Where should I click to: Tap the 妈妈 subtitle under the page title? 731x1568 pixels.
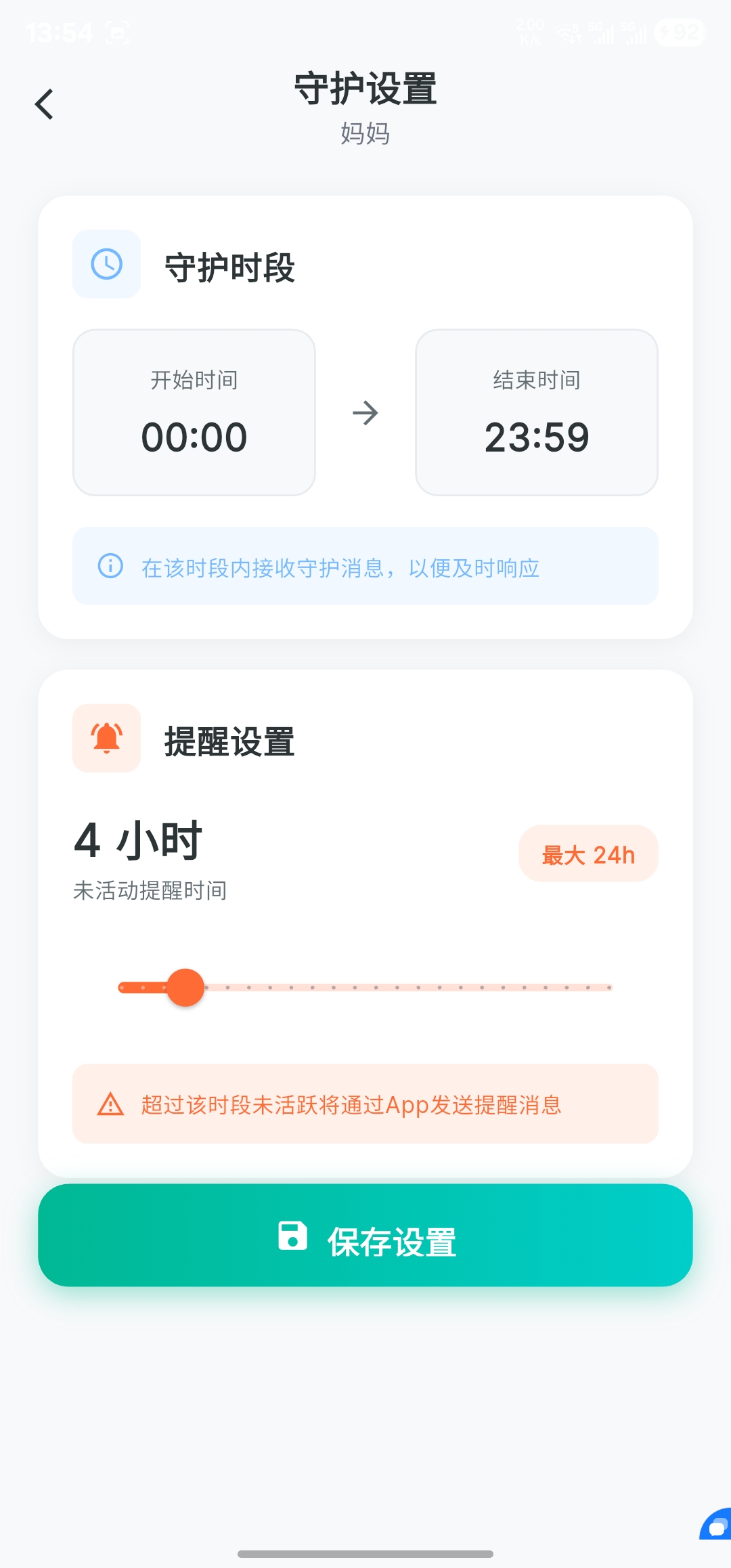click(x=365, y=134)
